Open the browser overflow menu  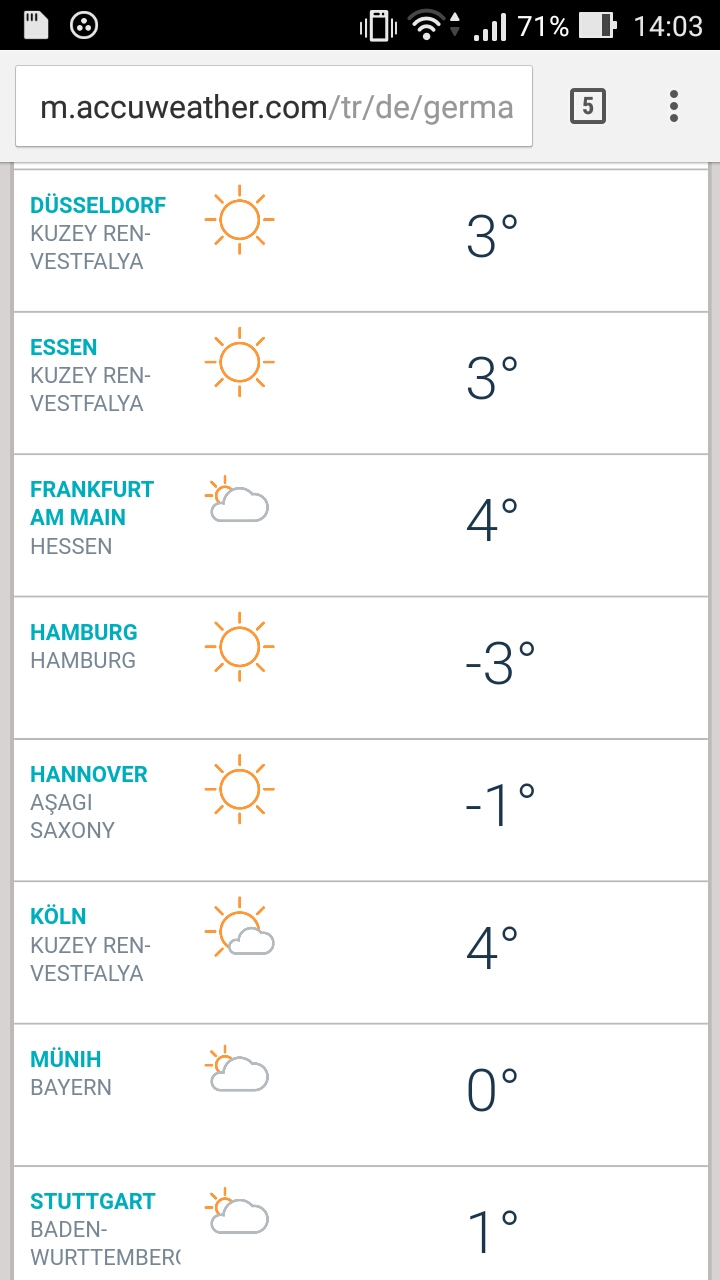(674, 106)
